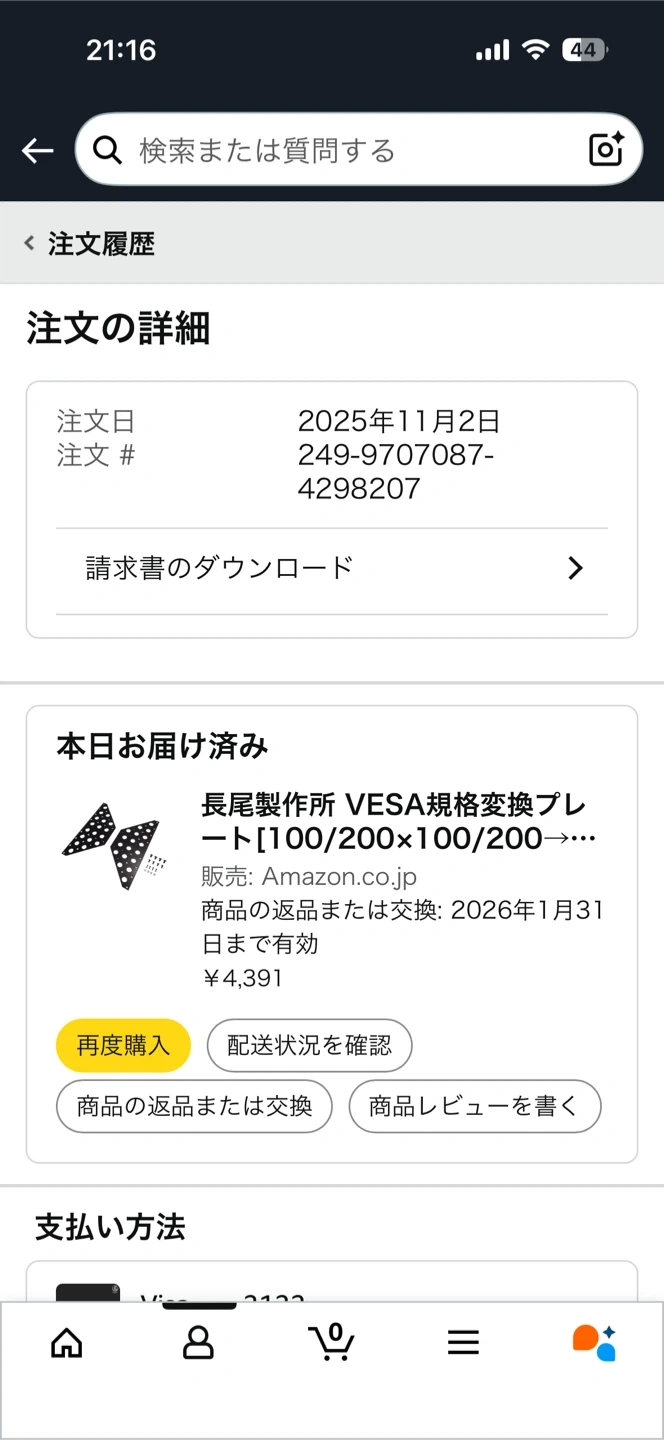Tap 再度購入 to buy again
Viewport: 664px width, 1440px height.
123,1046
